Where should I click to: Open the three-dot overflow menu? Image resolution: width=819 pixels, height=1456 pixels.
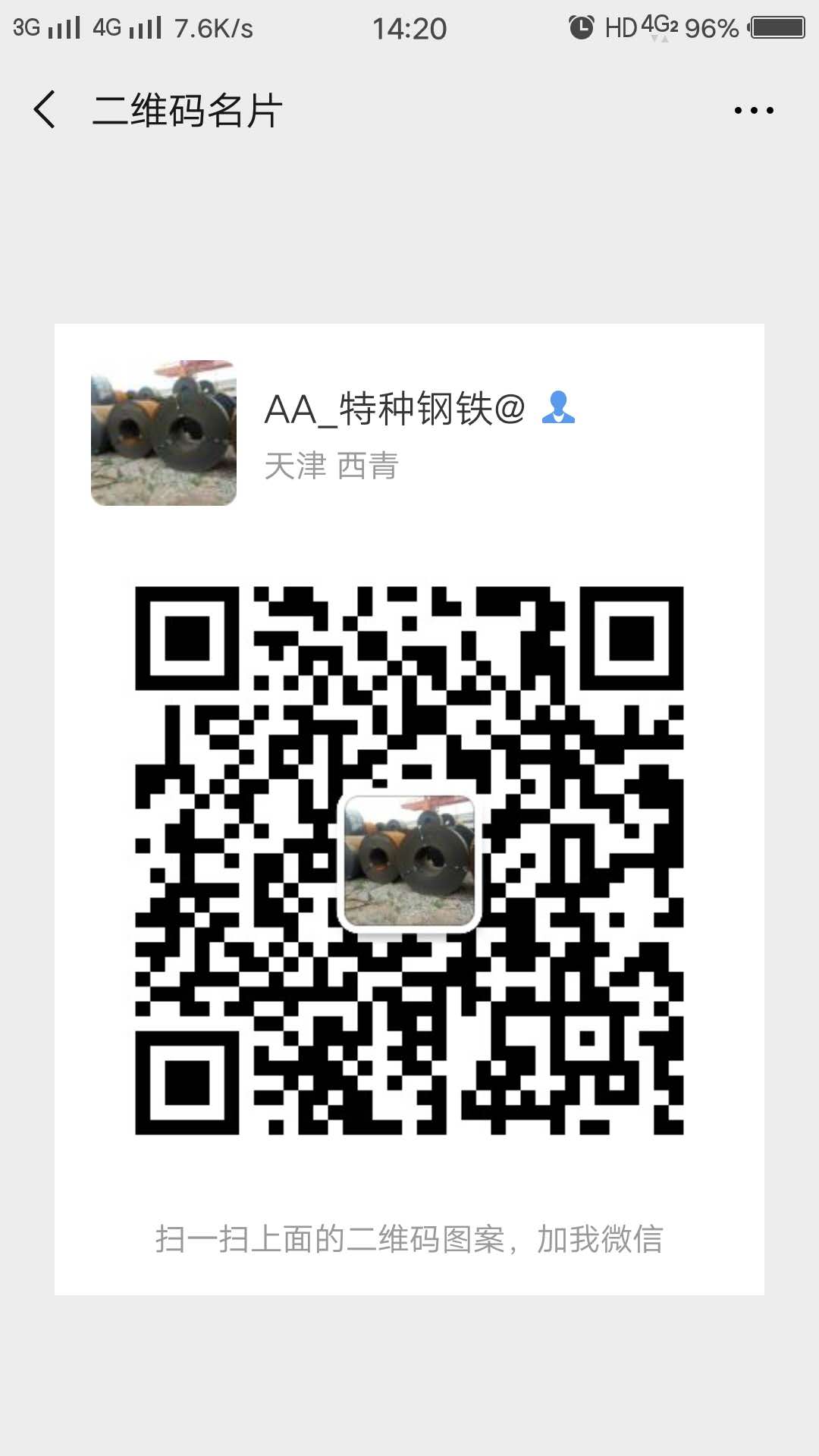click(754, 110)
